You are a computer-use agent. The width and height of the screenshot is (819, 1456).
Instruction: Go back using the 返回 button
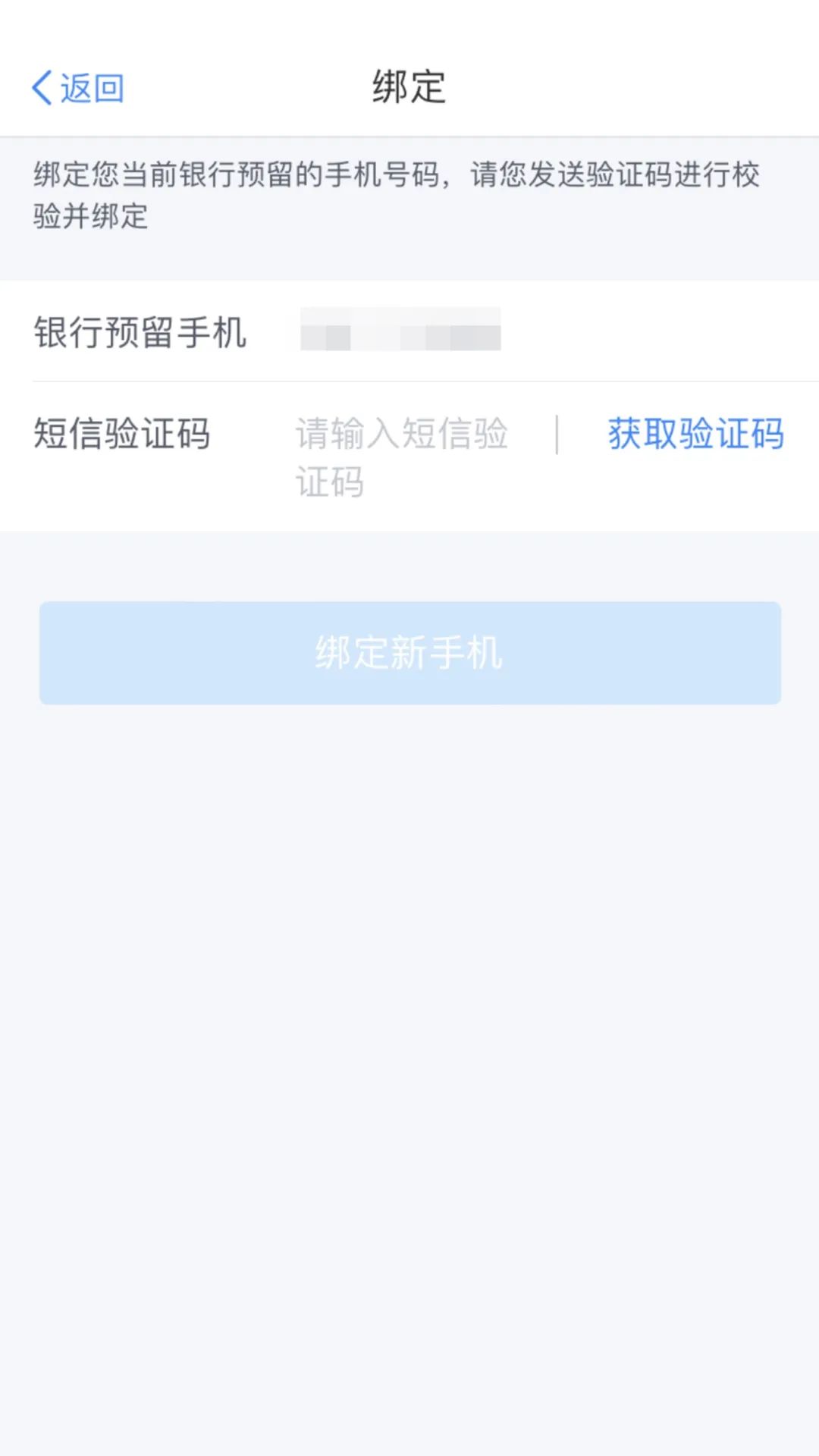pos(77,88)
